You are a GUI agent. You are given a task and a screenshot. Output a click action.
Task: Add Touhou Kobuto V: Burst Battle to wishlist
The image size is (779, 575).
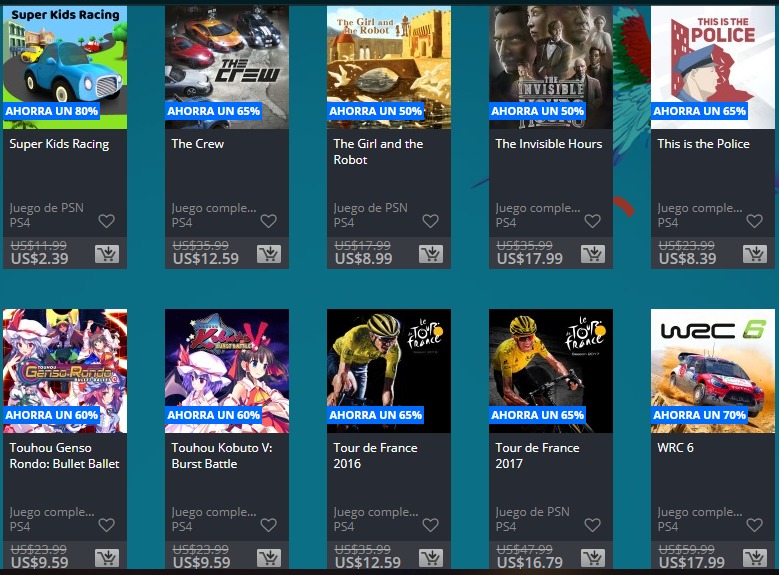point(268,525)
